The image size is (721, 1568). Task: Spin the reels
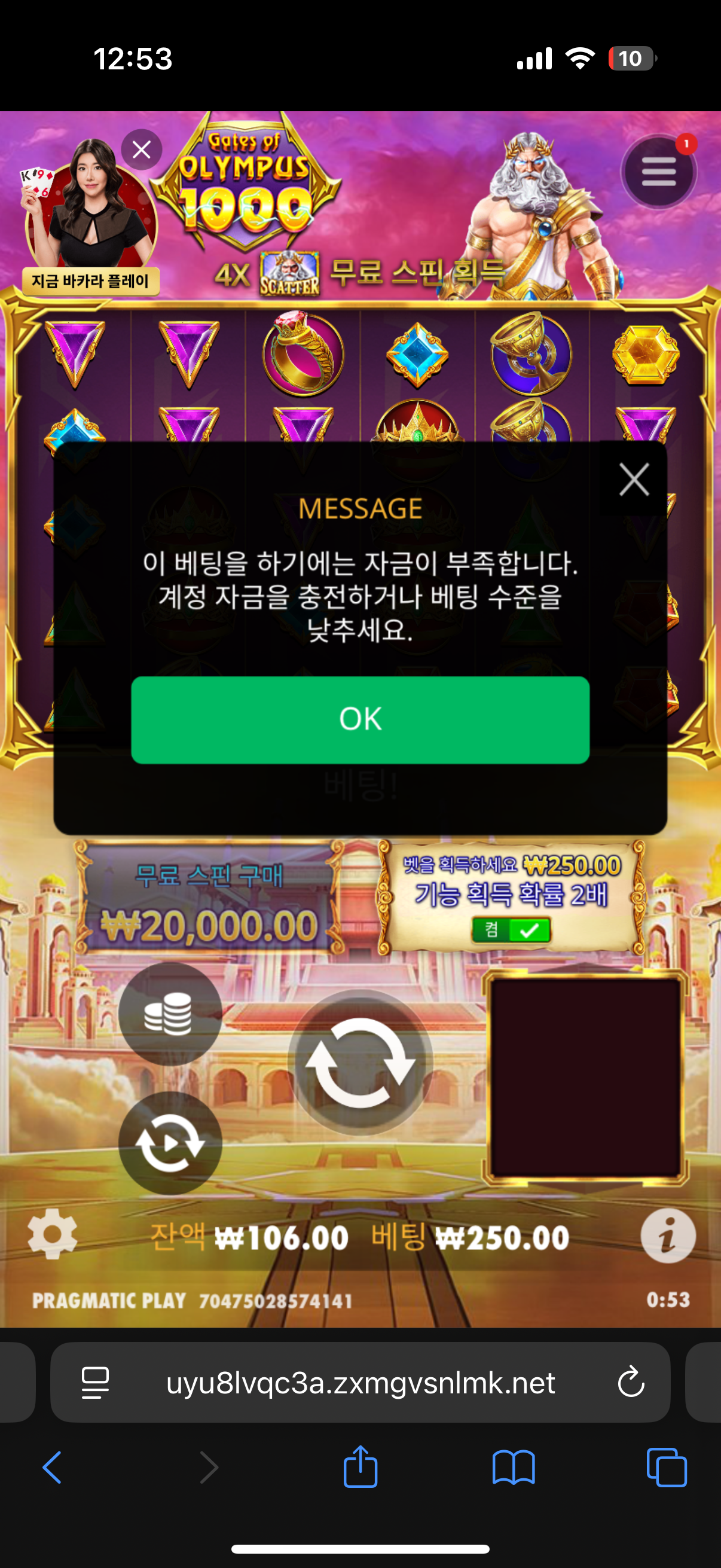tap(360, 1062)
